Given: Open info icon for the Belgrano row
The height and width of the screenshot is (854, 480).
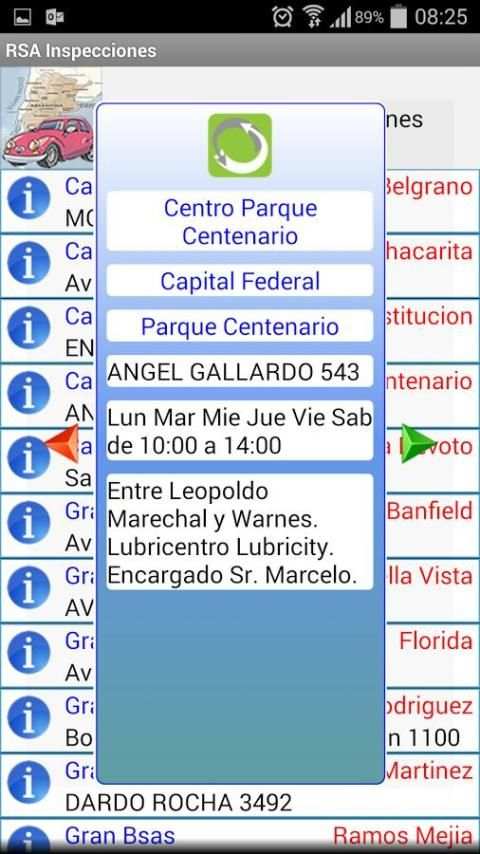Looking at the screenshot, I should [28, 197].
